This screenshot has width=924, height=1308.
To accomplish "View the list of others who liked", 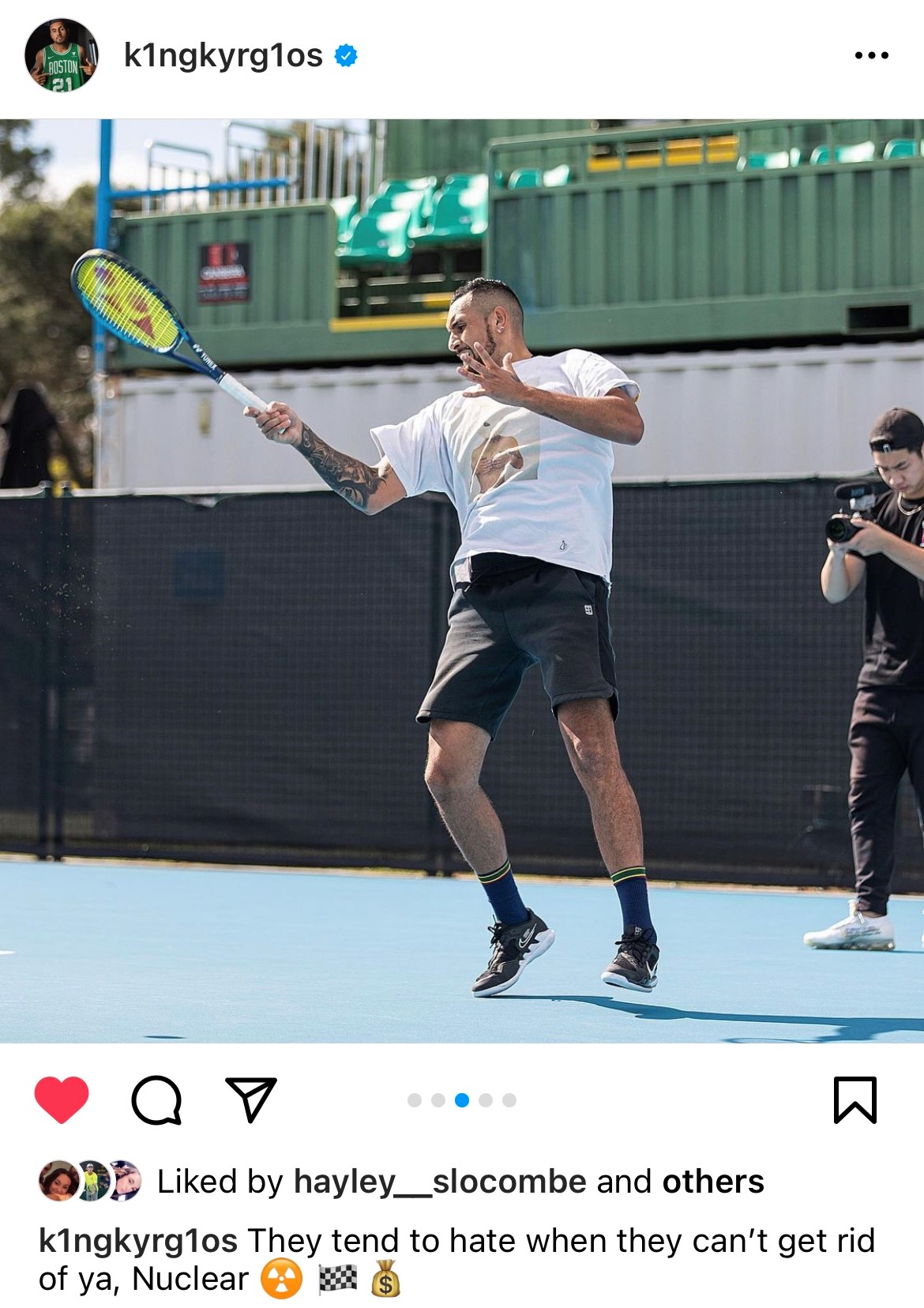I will point(712,1182).
